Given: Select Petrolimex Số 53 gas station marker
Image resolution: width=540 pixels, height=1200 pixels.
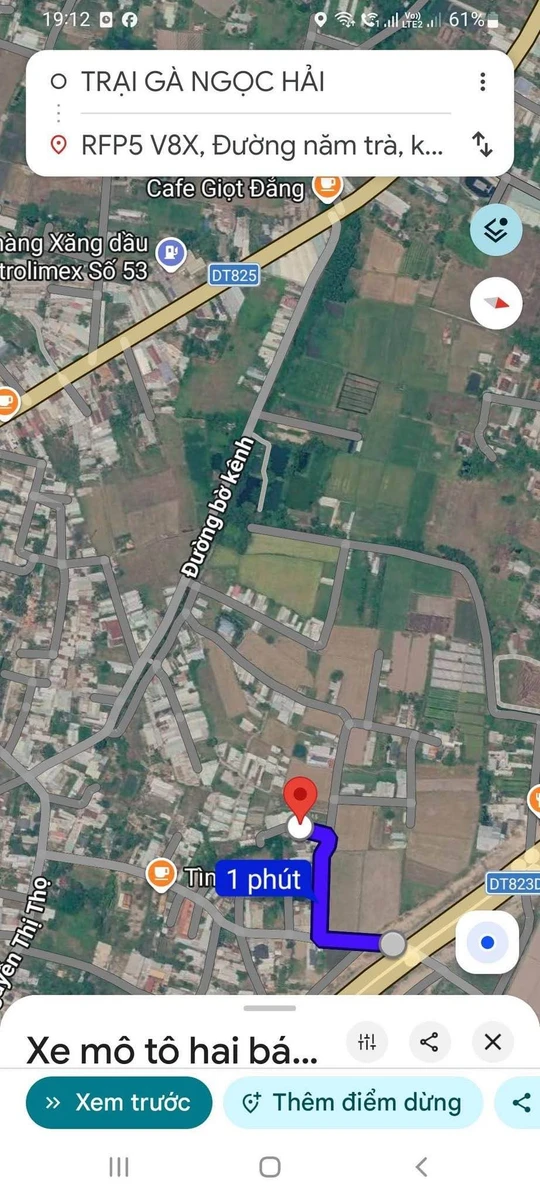Looking at the screenshot, I should (171, 251).
